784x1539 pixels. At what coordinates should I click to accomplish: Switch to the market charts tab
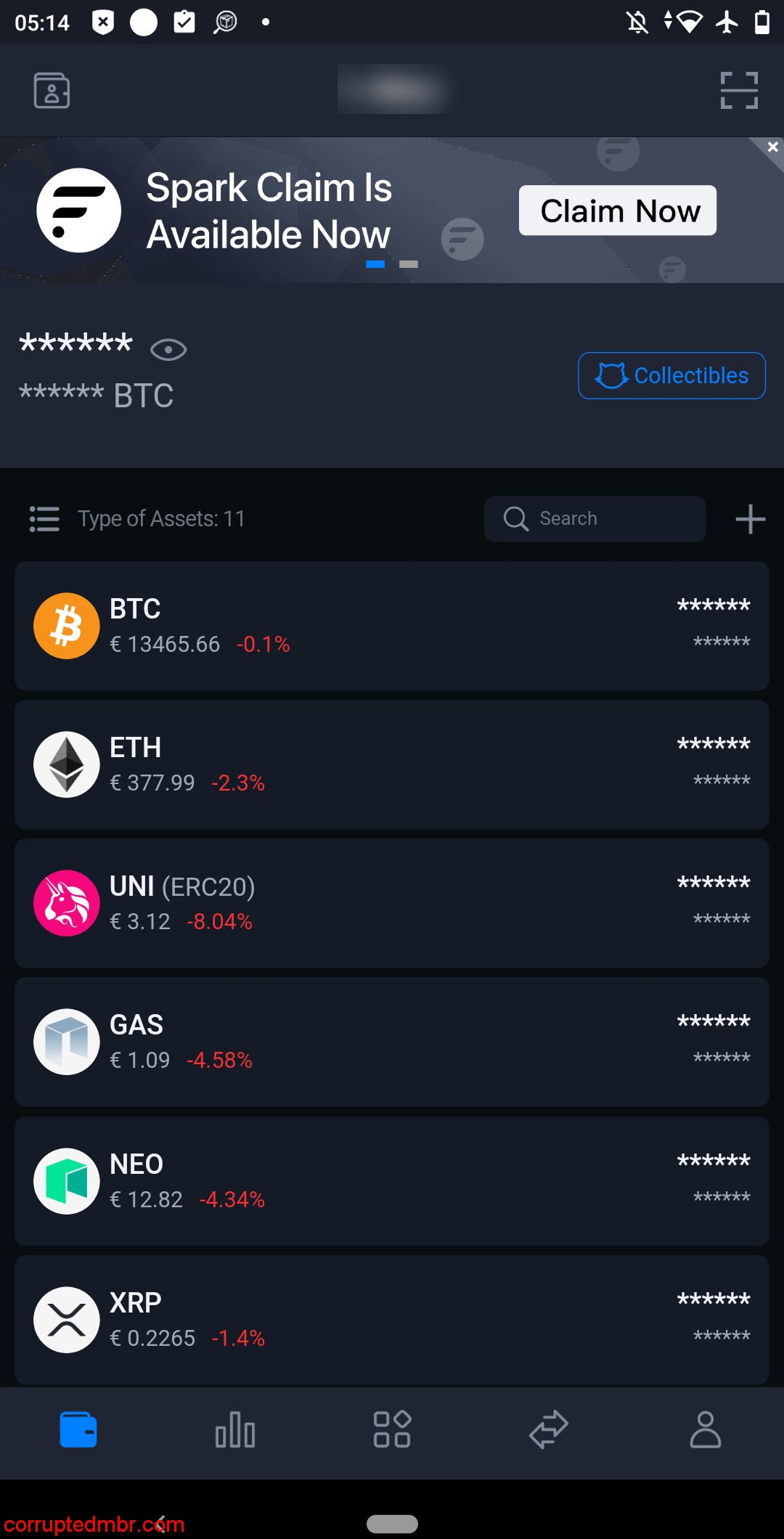coord(235,1429)
